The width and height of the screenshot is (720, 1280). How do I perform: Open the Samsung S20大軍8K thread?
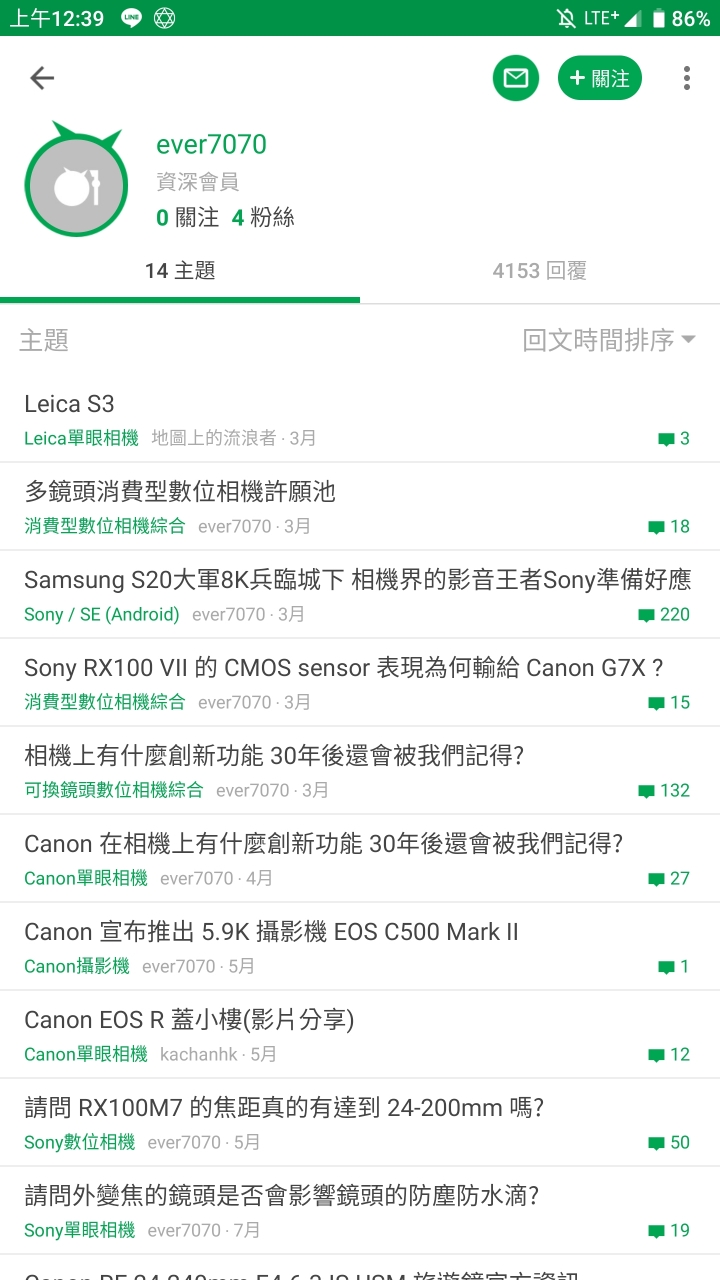click(x=360, y=595)
